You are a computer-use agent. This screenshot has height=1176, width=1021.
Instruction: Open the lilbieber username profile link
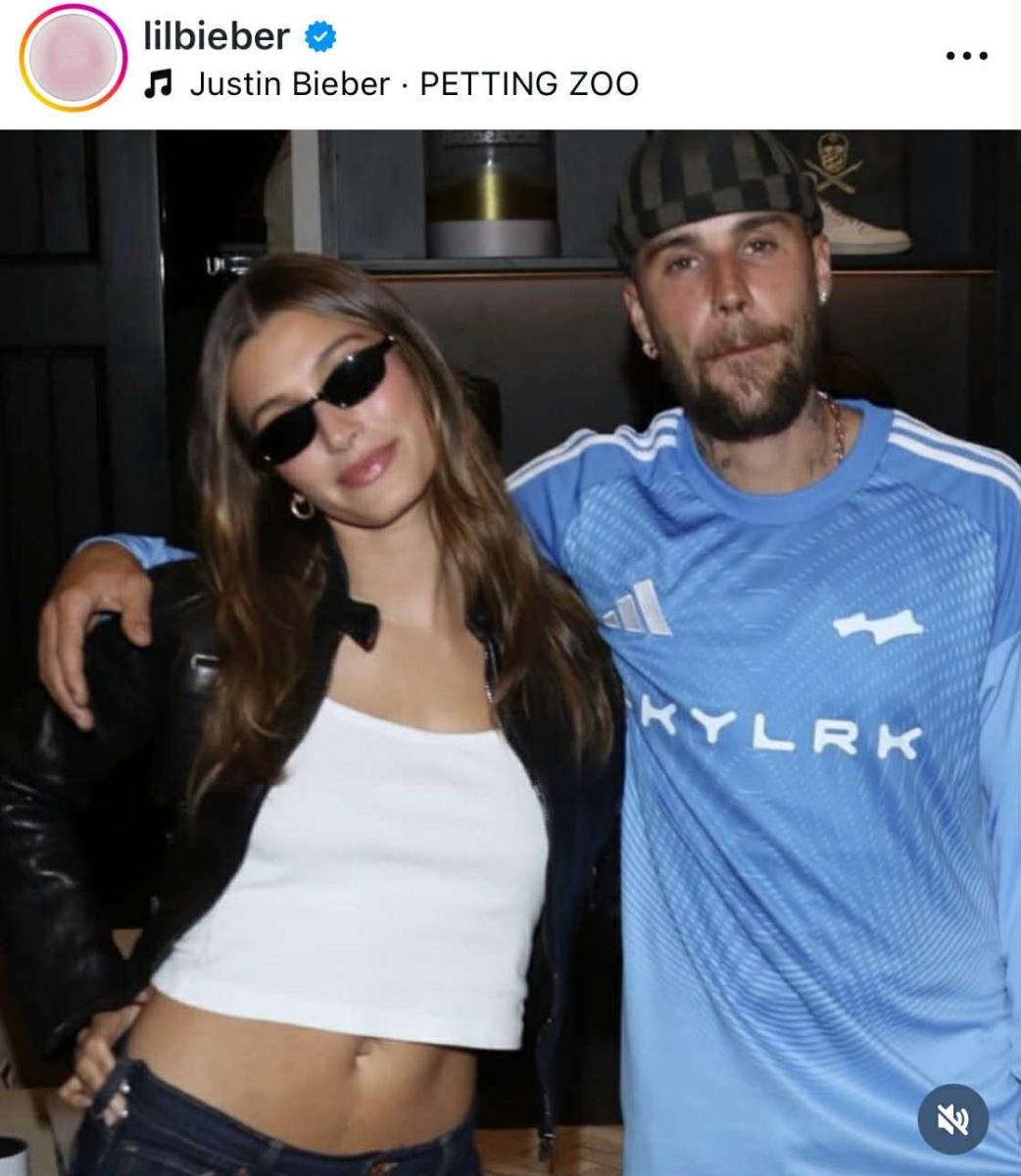coord(216,36)
